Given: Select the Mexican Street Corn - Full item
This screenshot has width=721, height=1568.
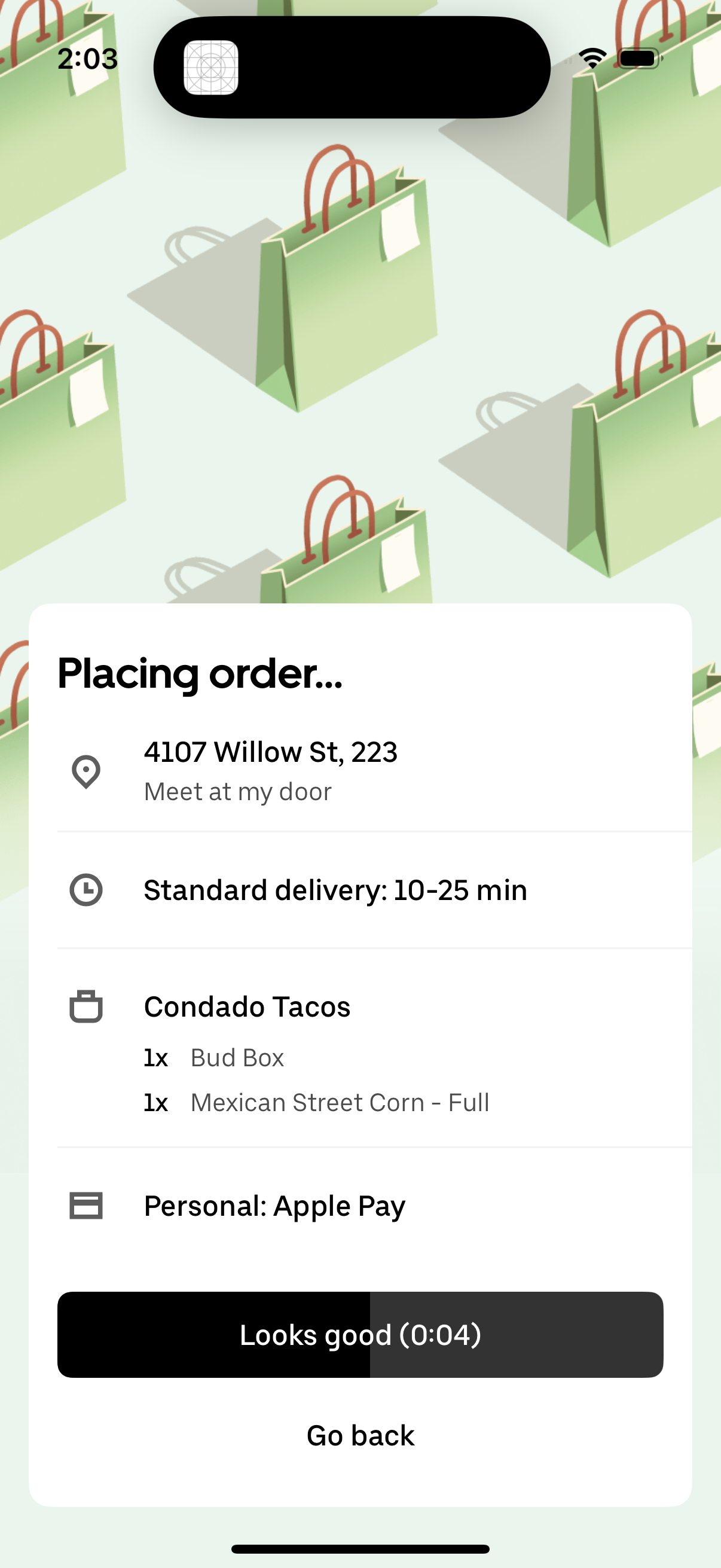Looking at the screenshot, I should point(316,1102).
